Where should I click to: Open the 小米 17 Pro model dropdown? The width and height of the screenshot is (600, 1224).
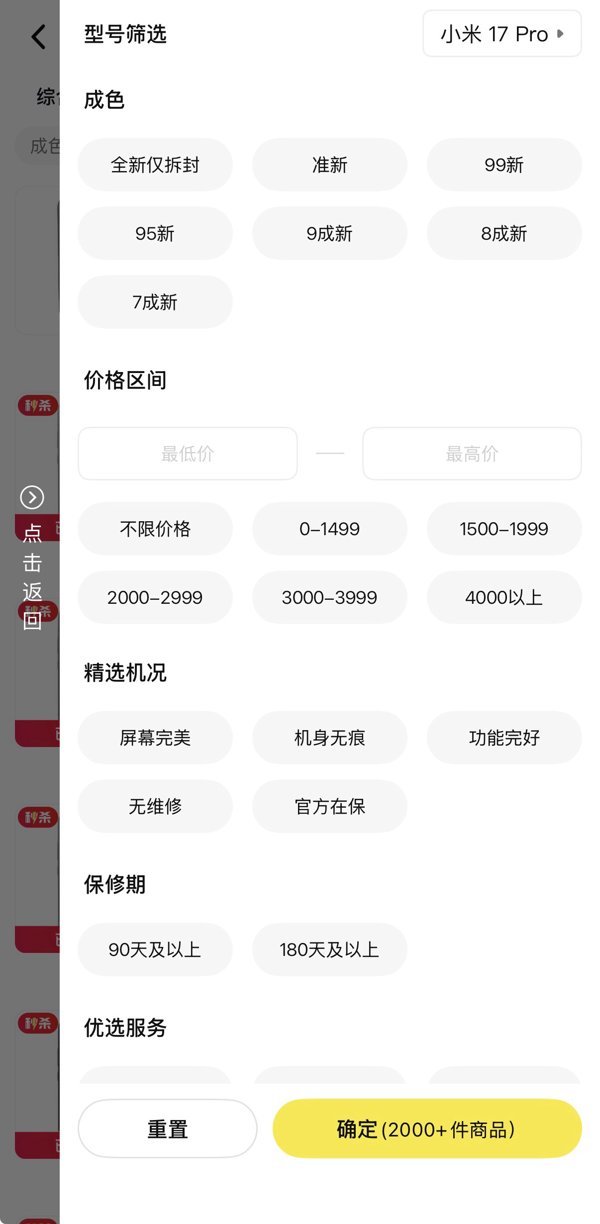pos(502,34)
